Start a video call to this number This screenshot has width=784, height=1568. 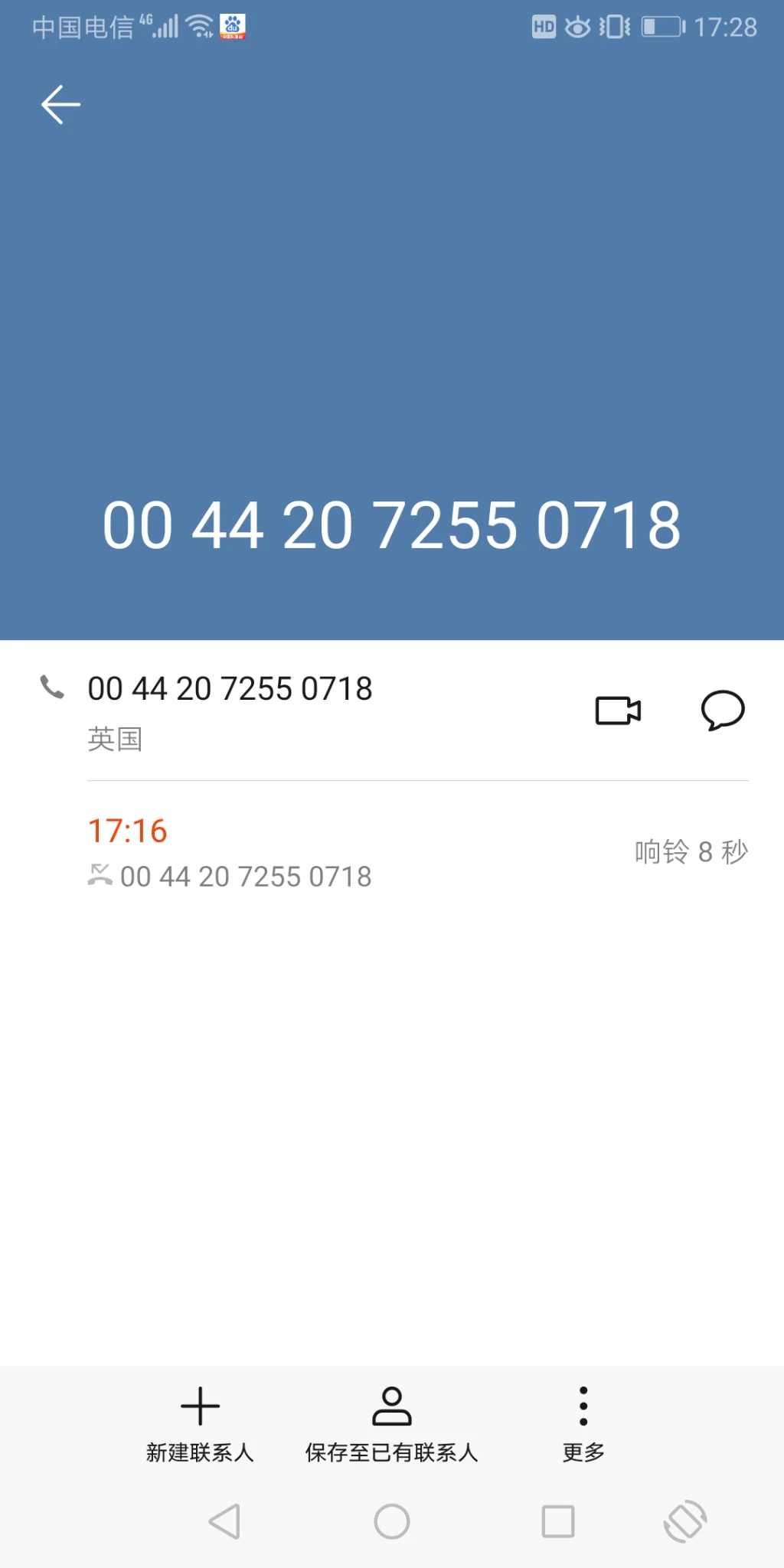click(618, 710)
